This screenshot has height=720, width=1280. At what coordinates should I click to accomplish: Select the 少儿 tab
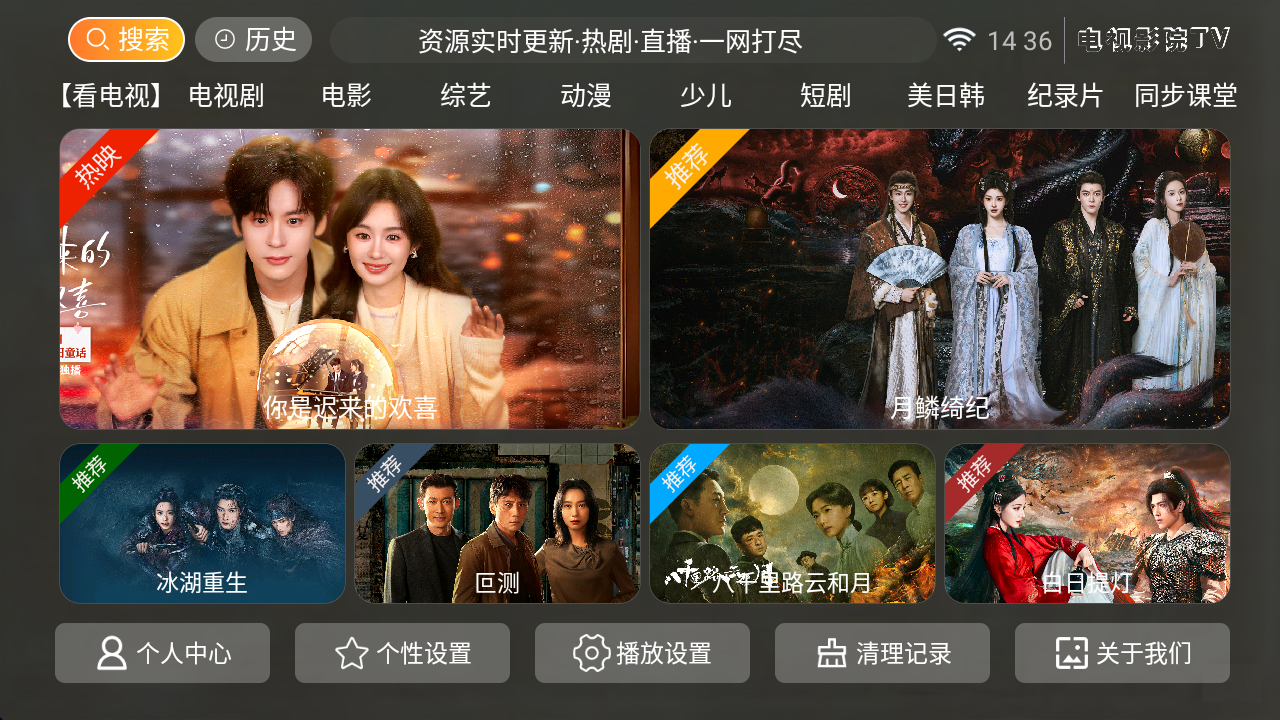tap(706, 96)
